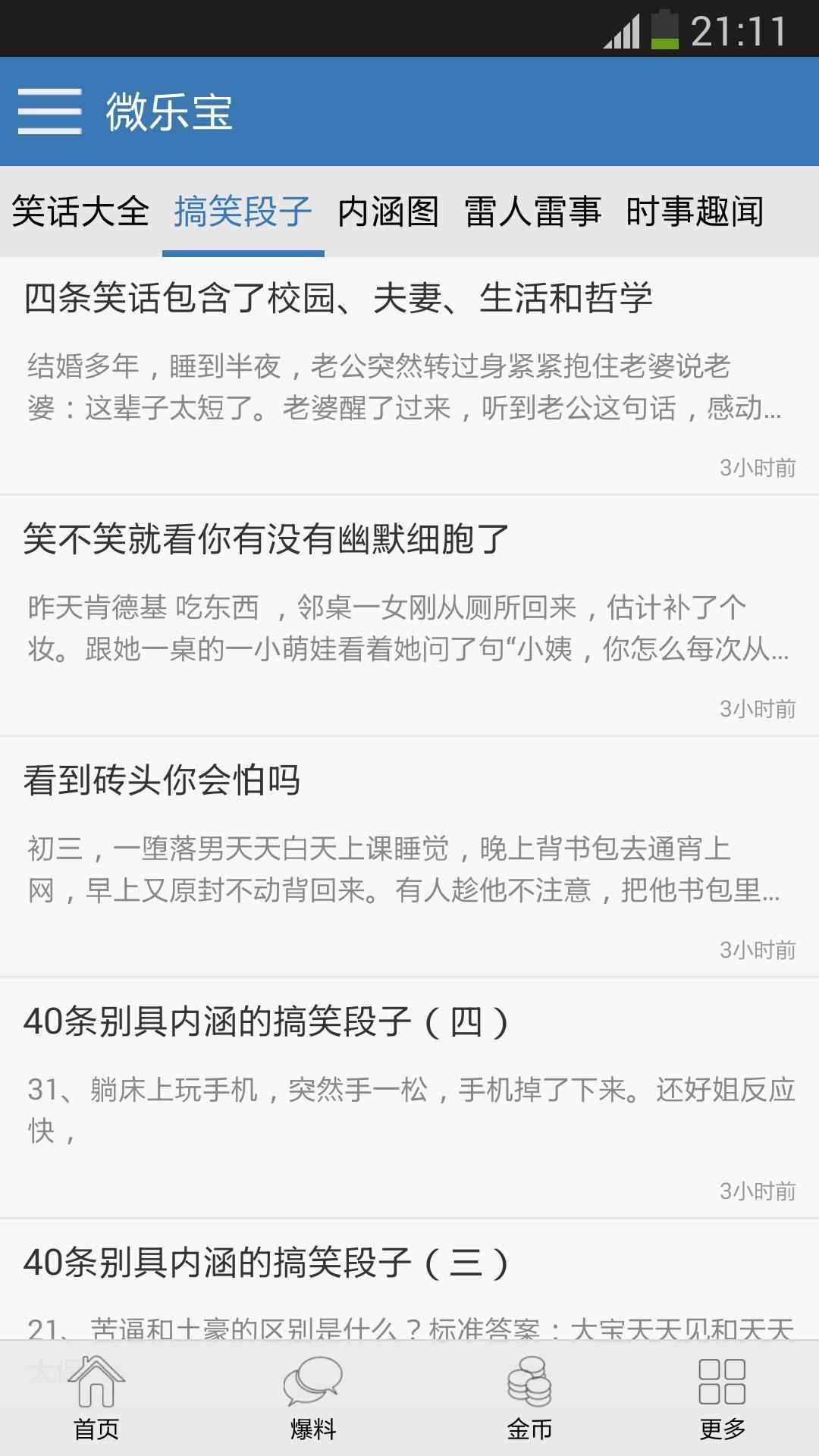
Task: Check the 金币 coins page
Action: pos(529,1399)
